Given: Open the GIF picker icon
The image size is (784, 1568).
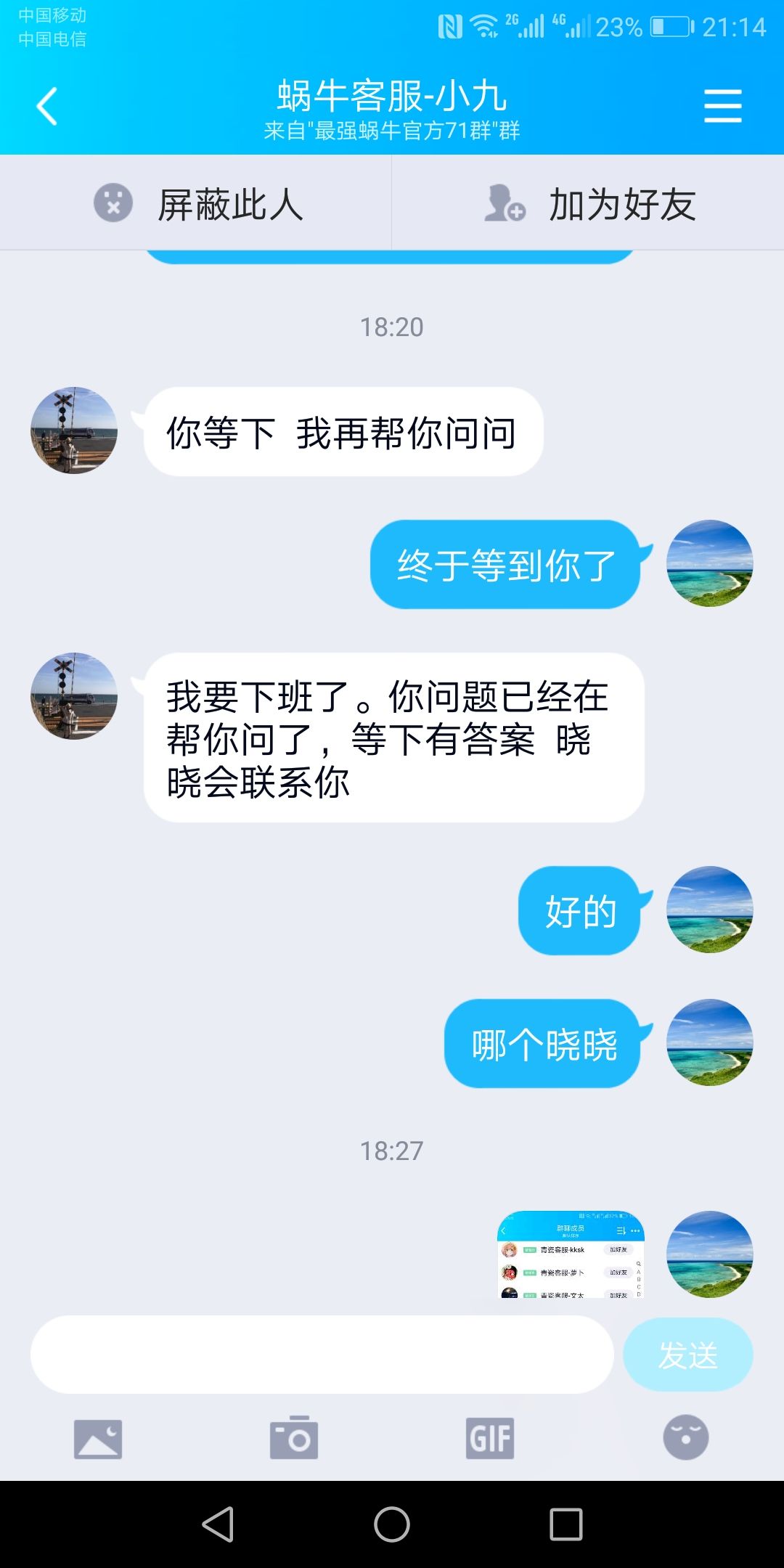Looking at the screenshot, I should point(490,1439).
